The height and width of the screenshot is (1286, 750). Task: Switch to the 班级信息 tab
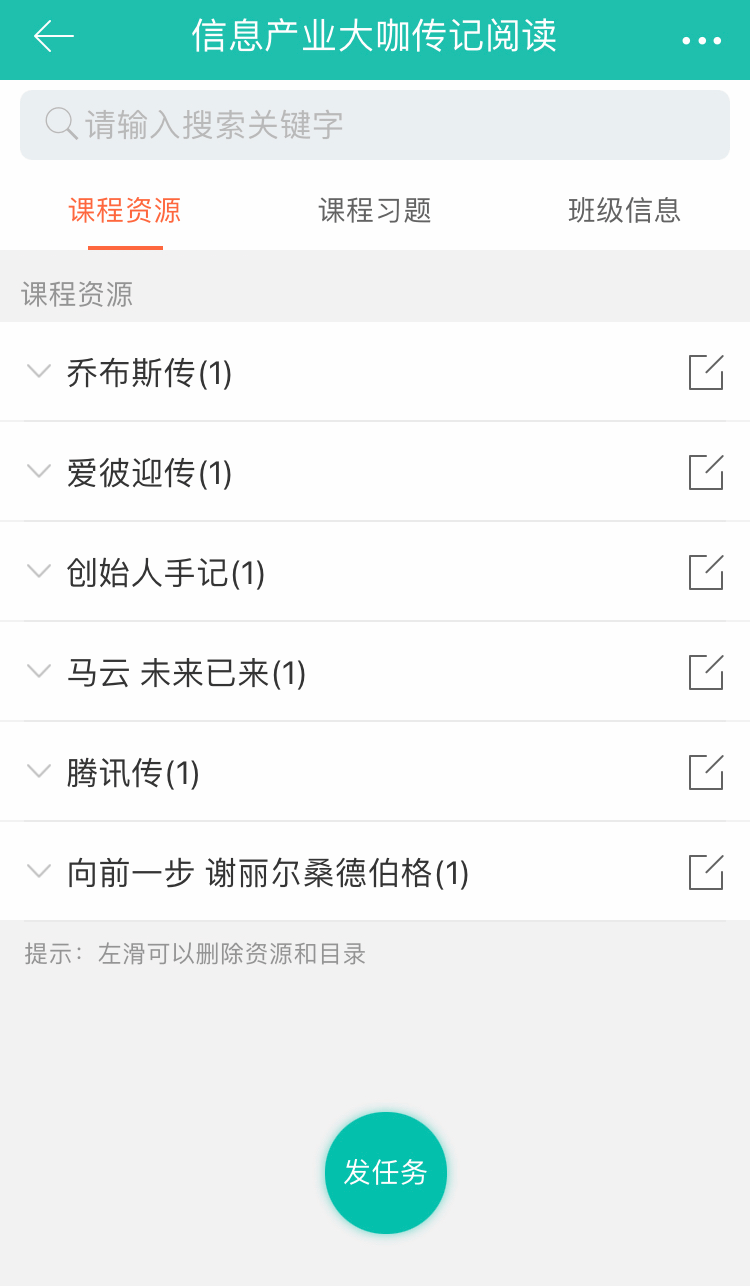[x=624, y=211]
